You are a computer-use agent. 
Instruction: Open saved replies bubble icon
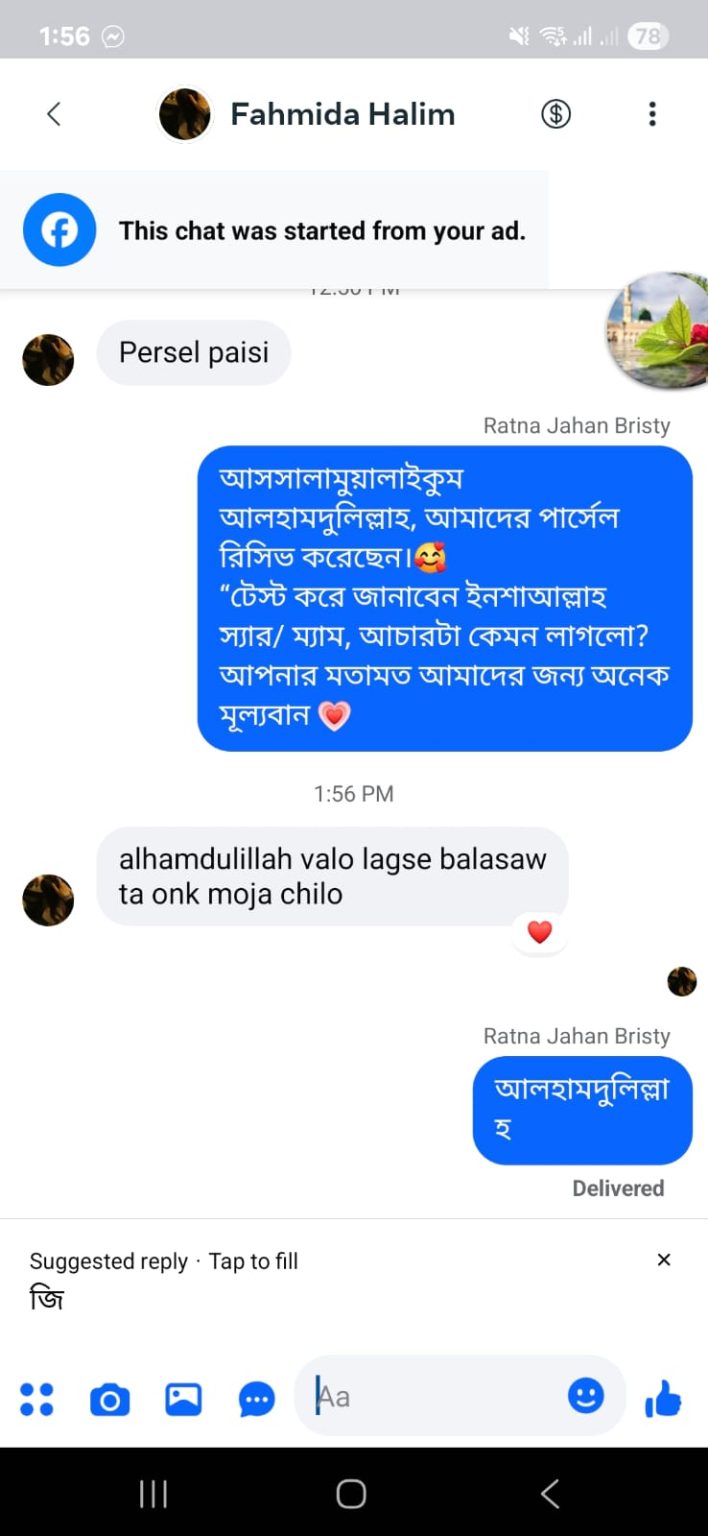pyautogui.click(x=257, y=1399)
